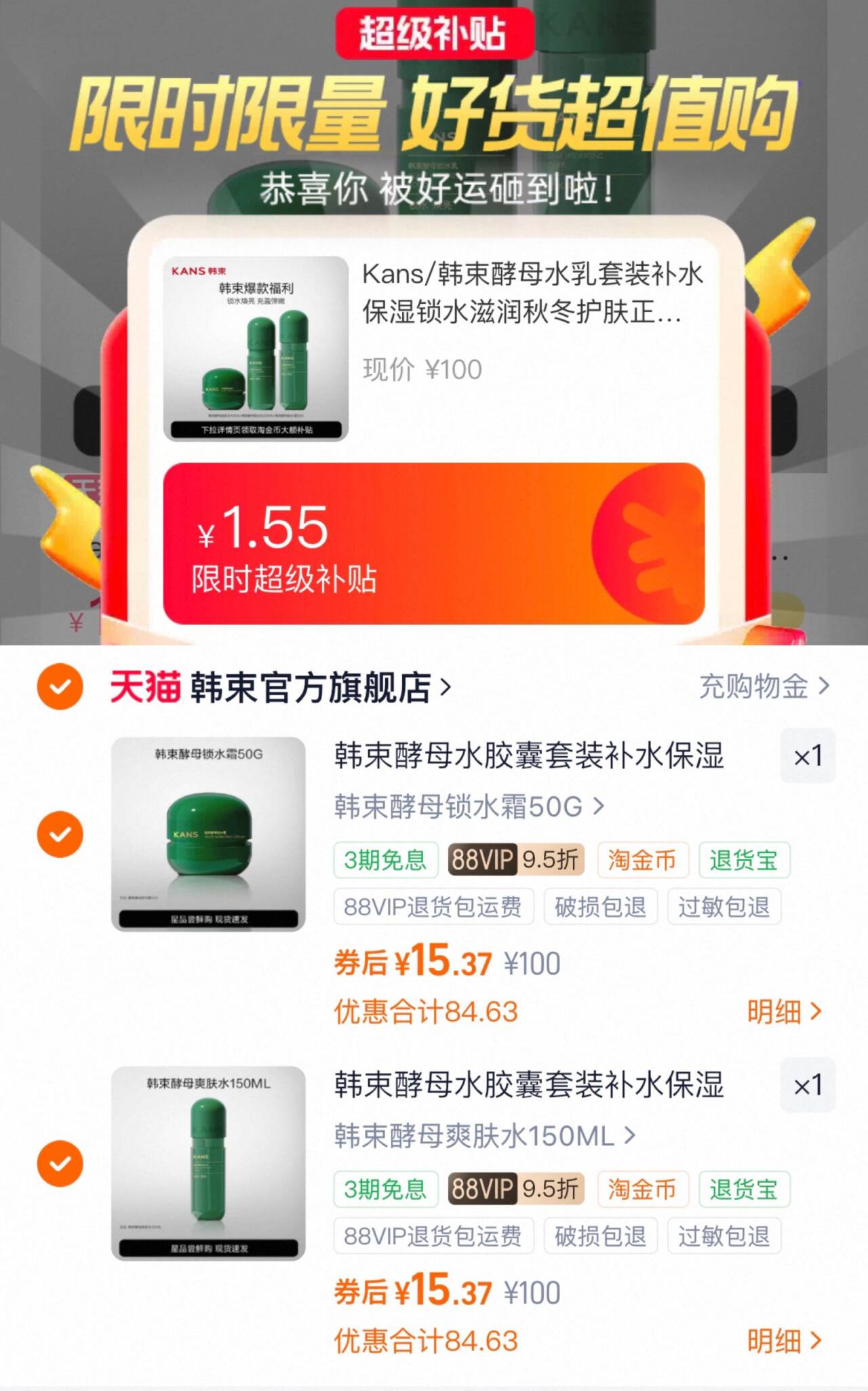Click the 88VIP 9.5折 badge on first product

[517, 859]
